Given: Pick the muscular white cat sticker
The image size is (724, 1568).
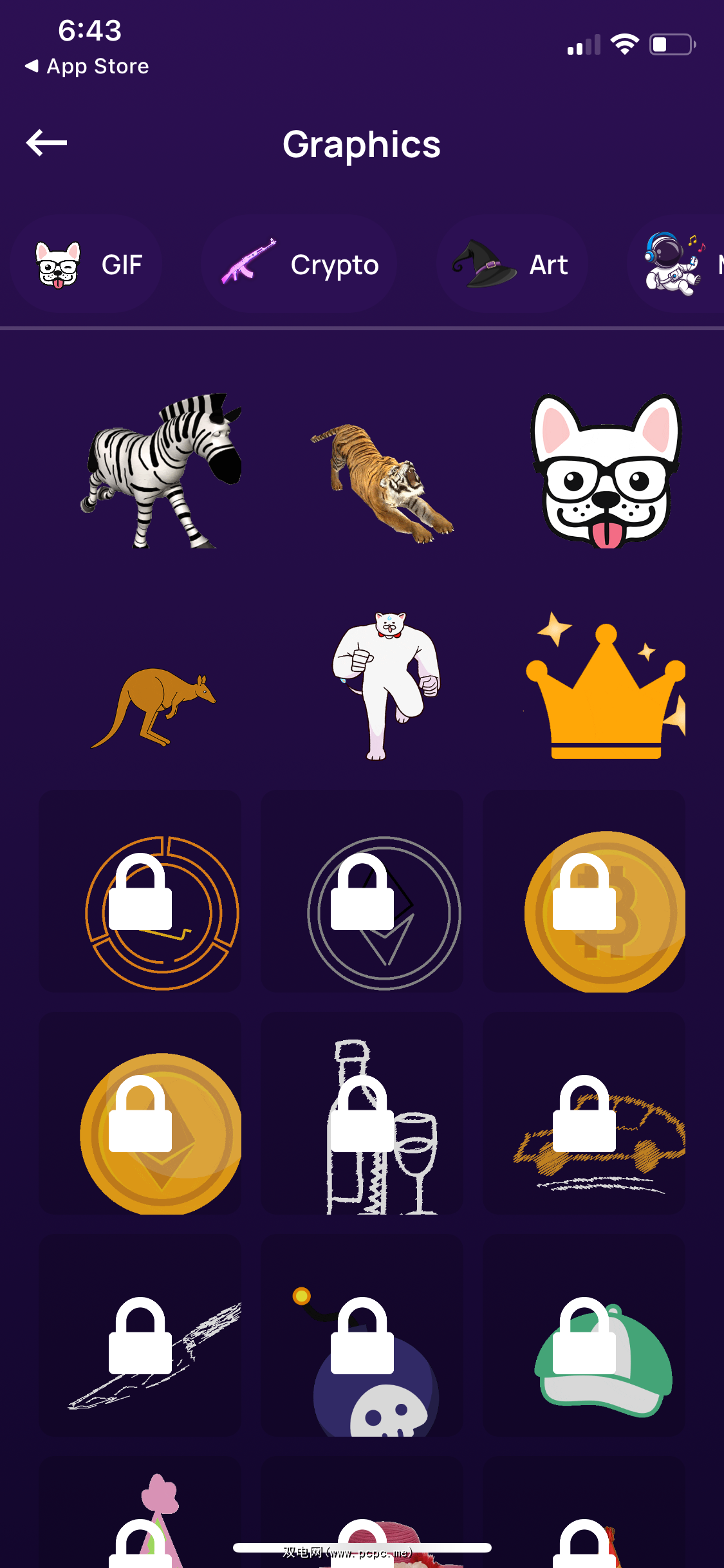Looking at the screenshot, I should pyautogui.click(x=386, y=686).
